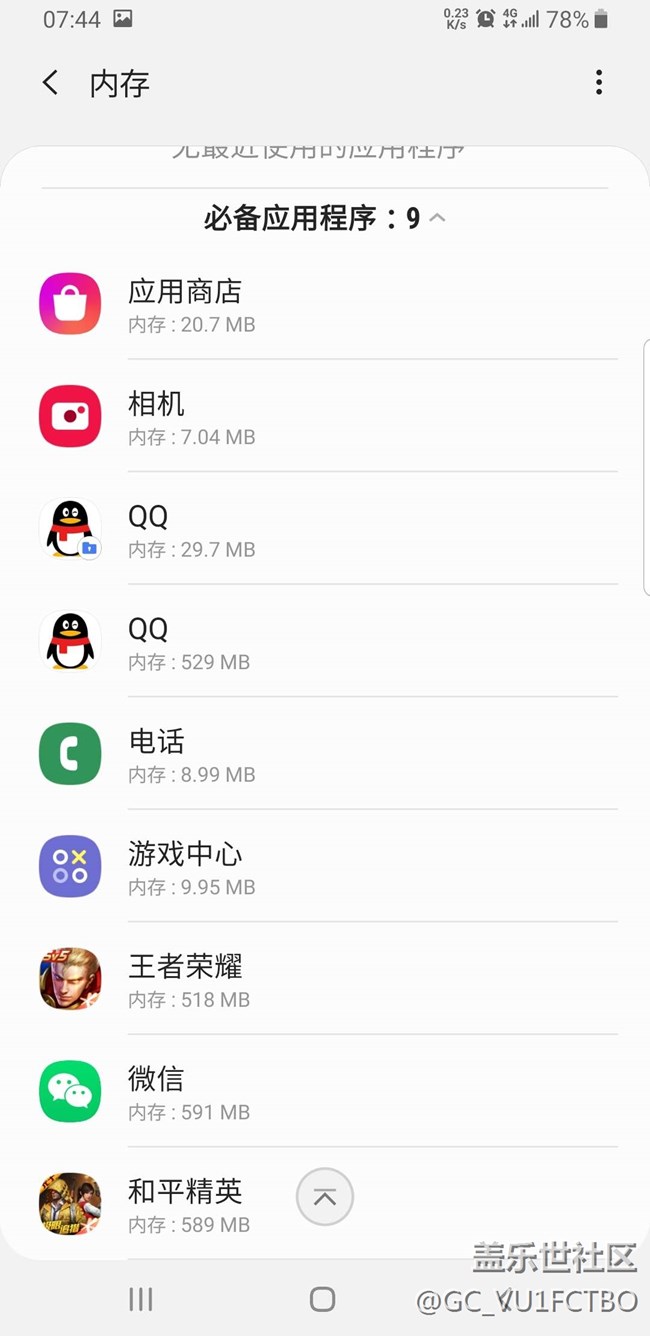
Task: Collapse the 必备应用程序 section
Action: coord(325,218)
